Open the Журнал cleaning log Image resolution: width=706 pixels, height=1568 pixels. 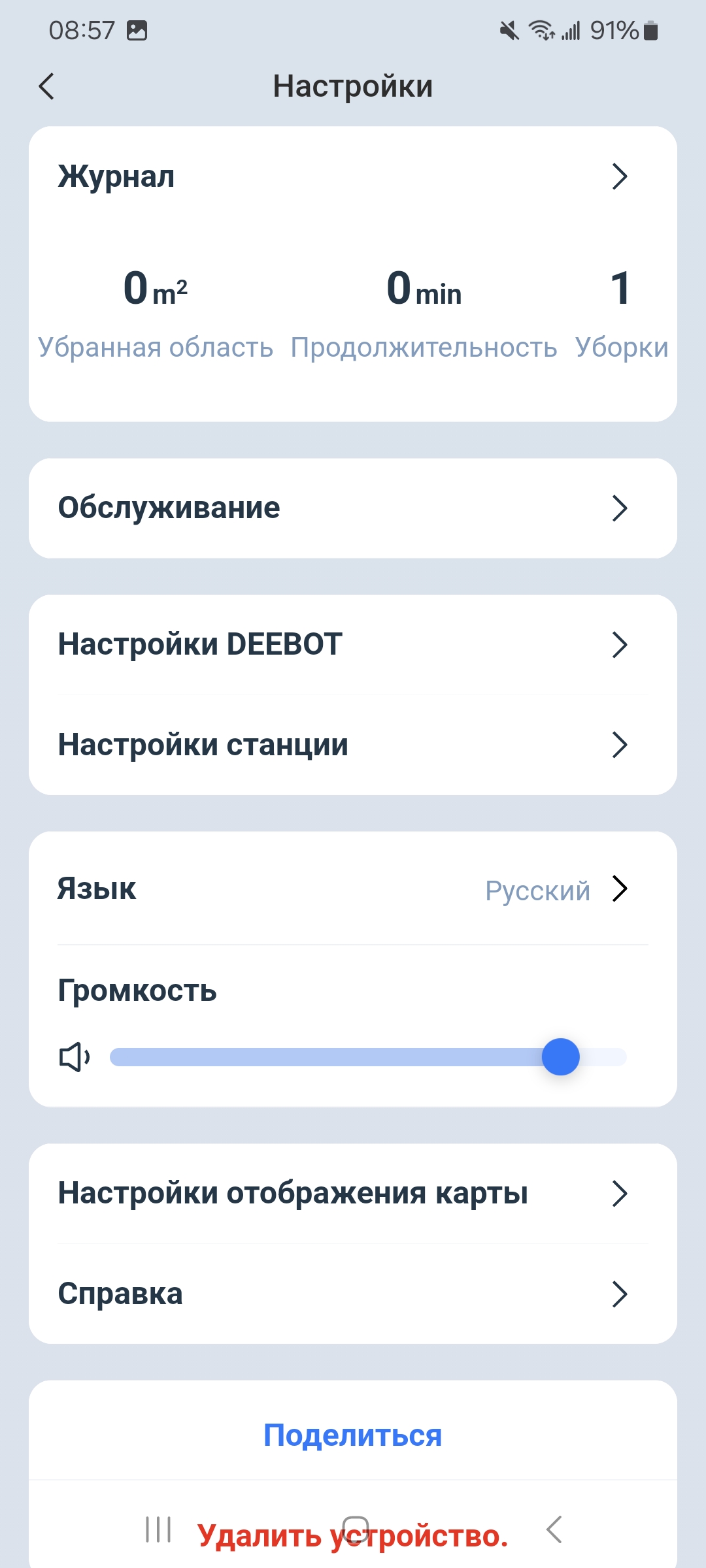pyautogui.click(x=353, y=176)
